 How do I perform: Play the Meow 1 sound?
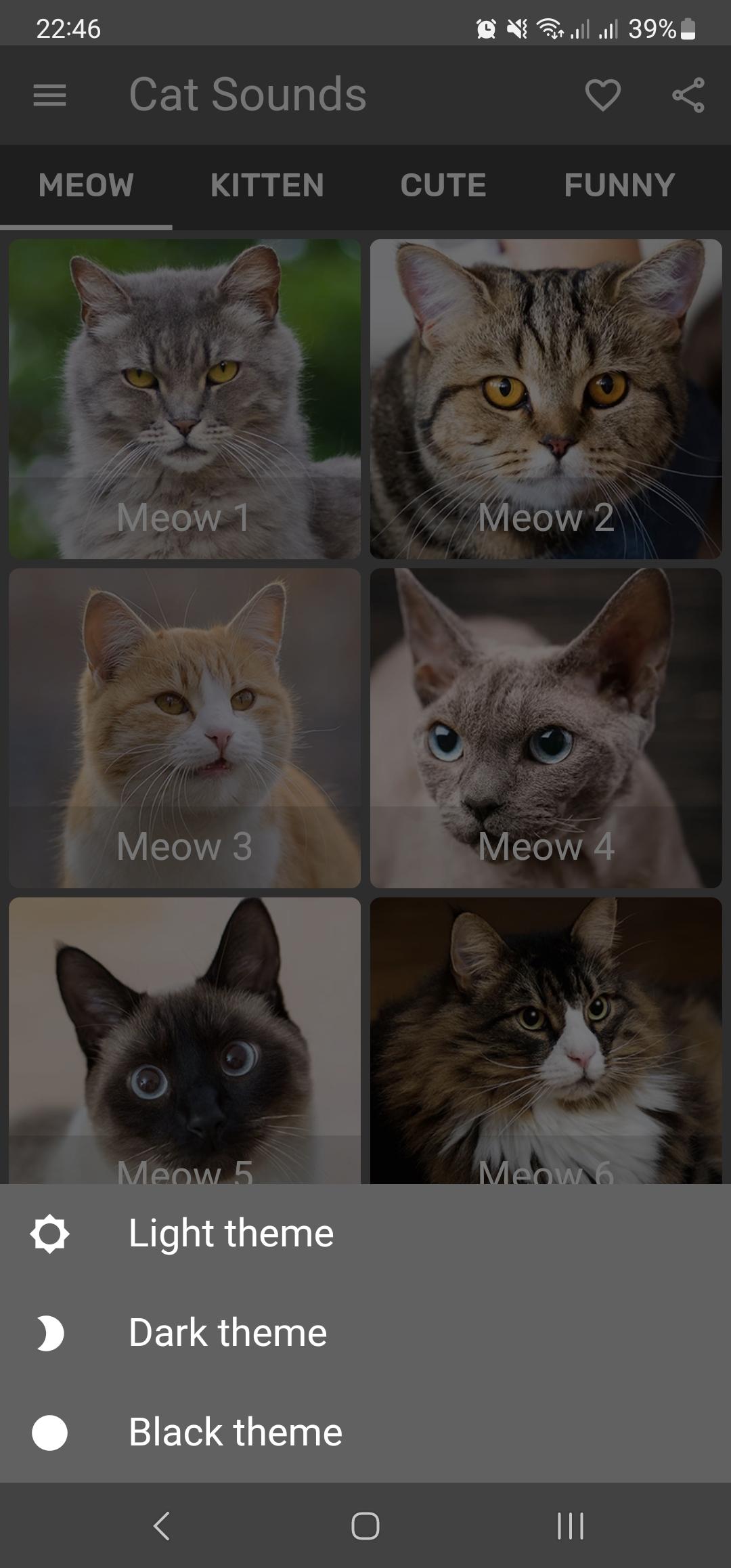(x=185, y=399)
